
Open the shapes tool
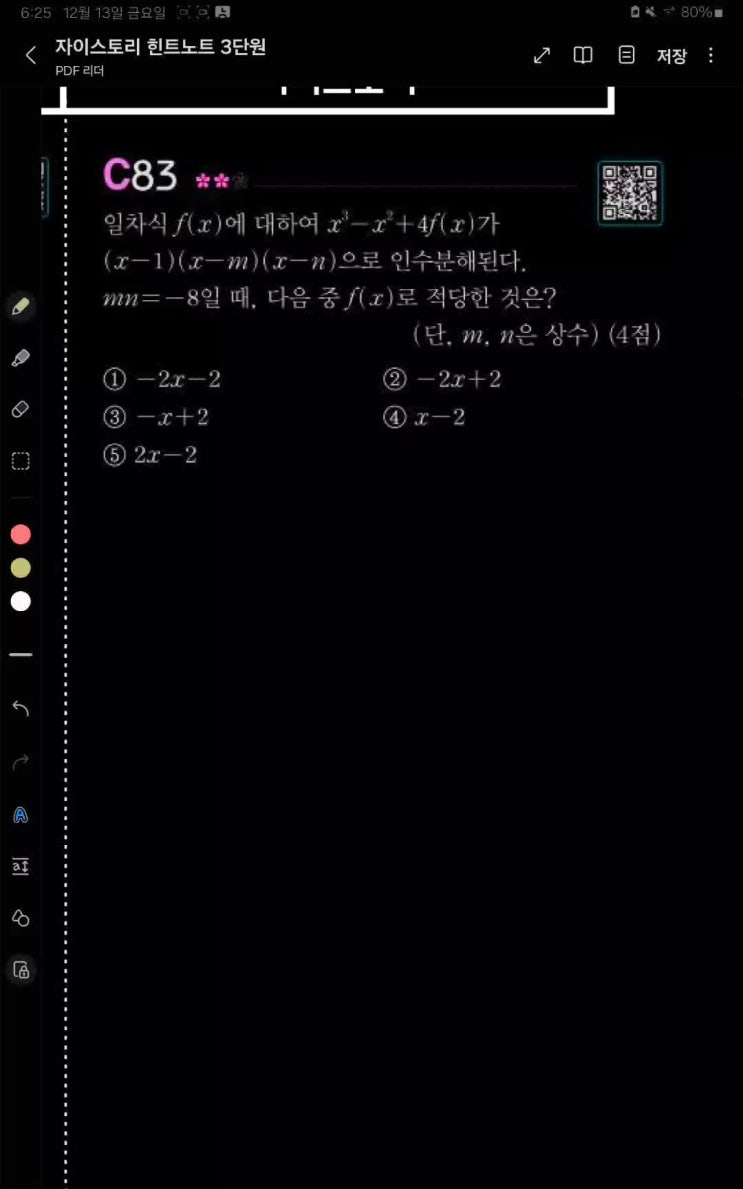pos(20,918)
